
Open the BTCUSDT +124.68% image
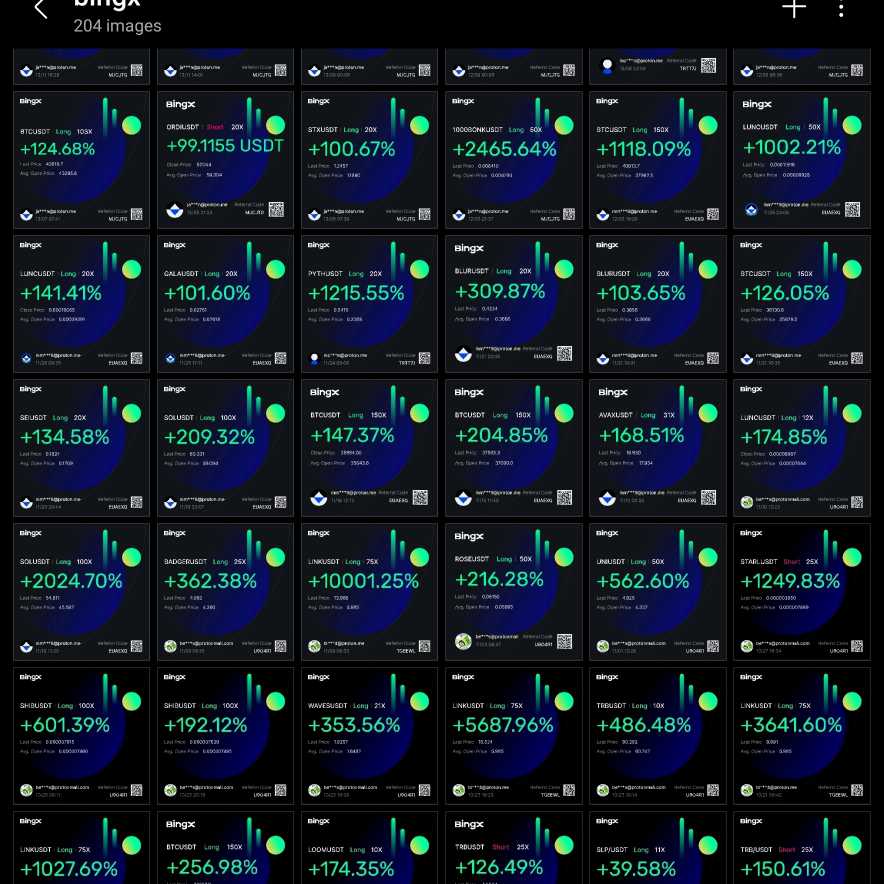point(81,159)
